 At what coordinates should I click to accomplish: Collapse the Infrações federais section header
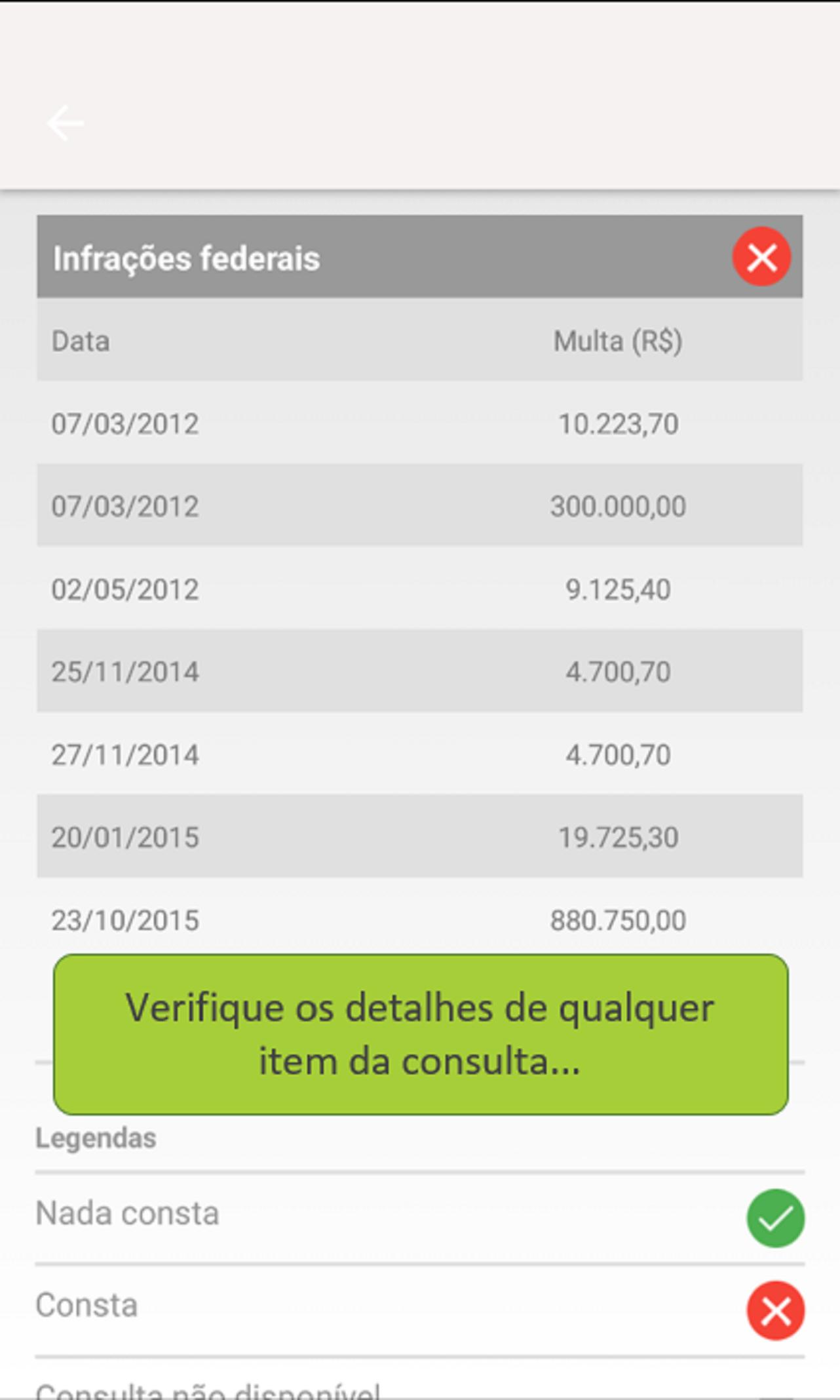click(x=419, y=257)
